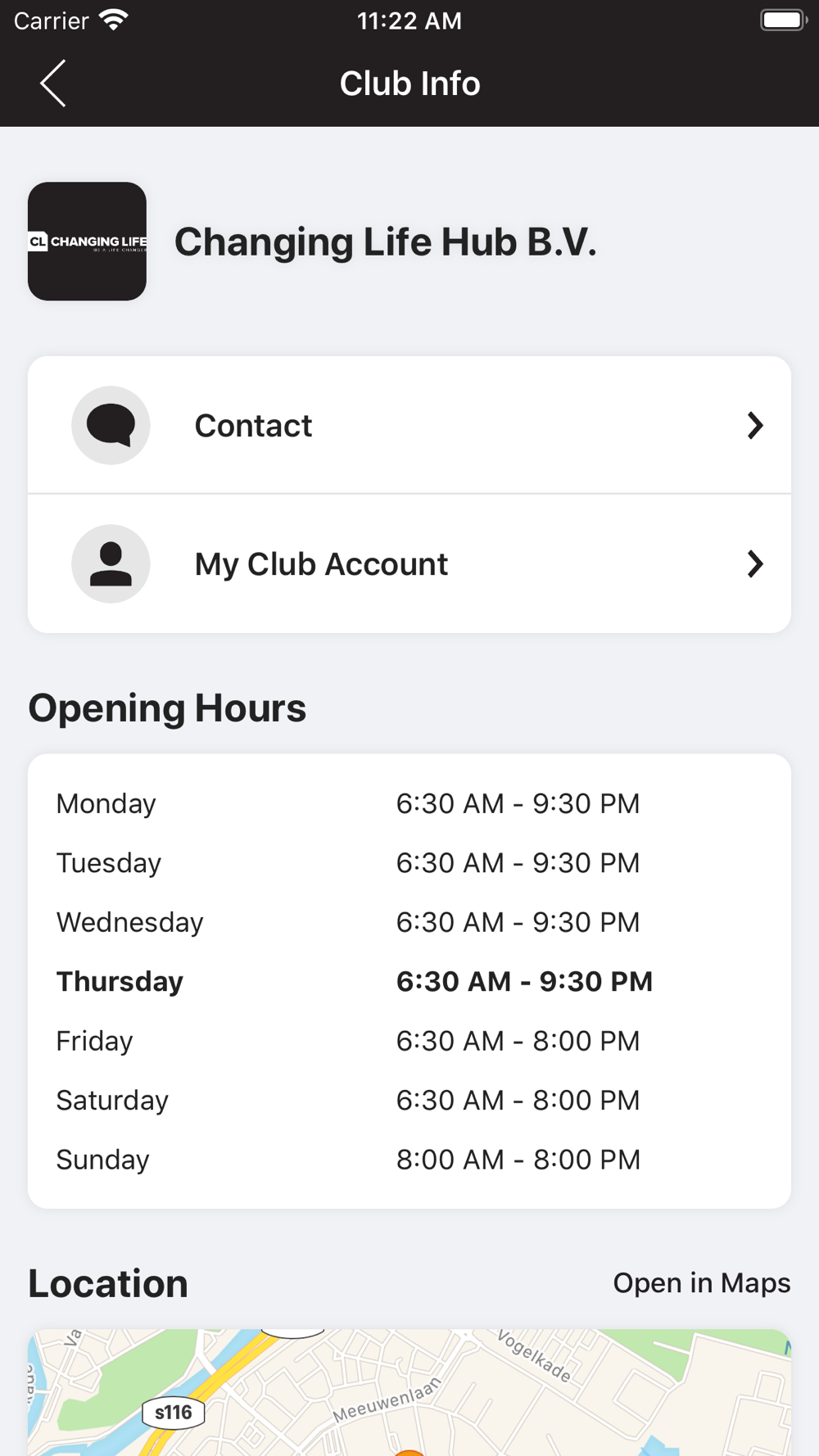Go back from Club Info
819x1456 pixels.
(53, 84)
